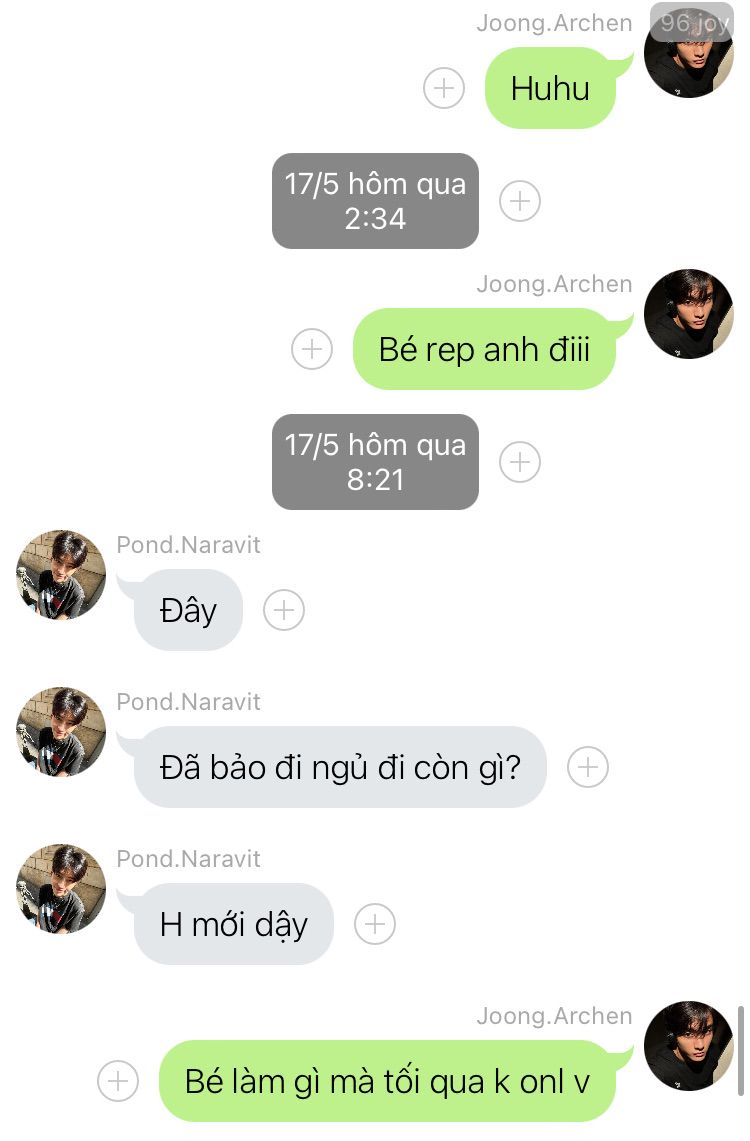Tap the plus beside "Bé làm gì mà tối qua k onl v"
Viewport: 750px width, 1141px height.
(x=118, y=1081)
